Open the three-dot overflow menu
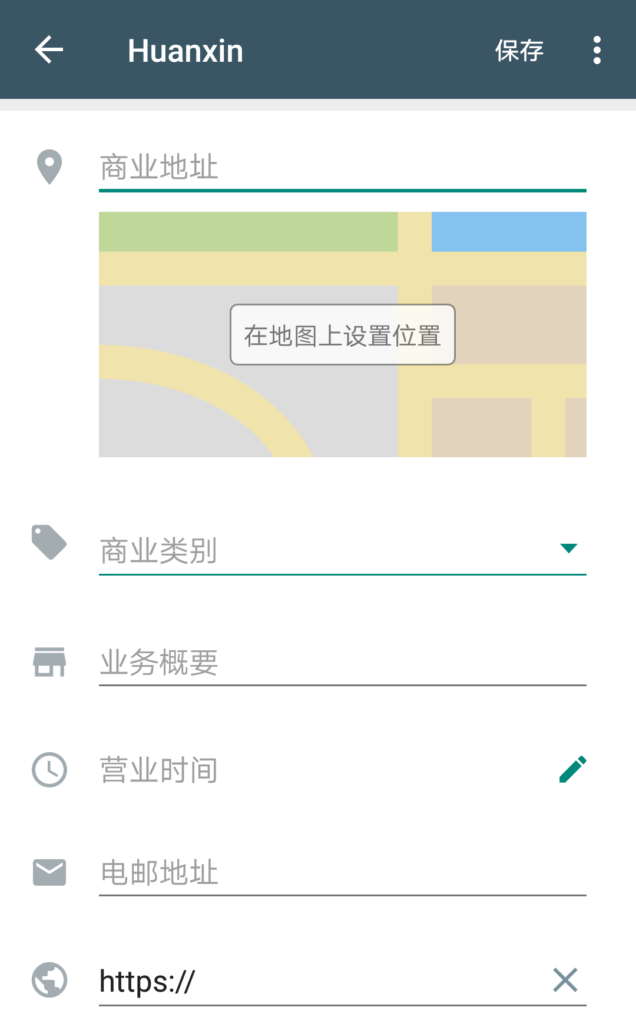Image resolution: width=636 pixels, height=1024 pixels. click(x=597, y=51)
